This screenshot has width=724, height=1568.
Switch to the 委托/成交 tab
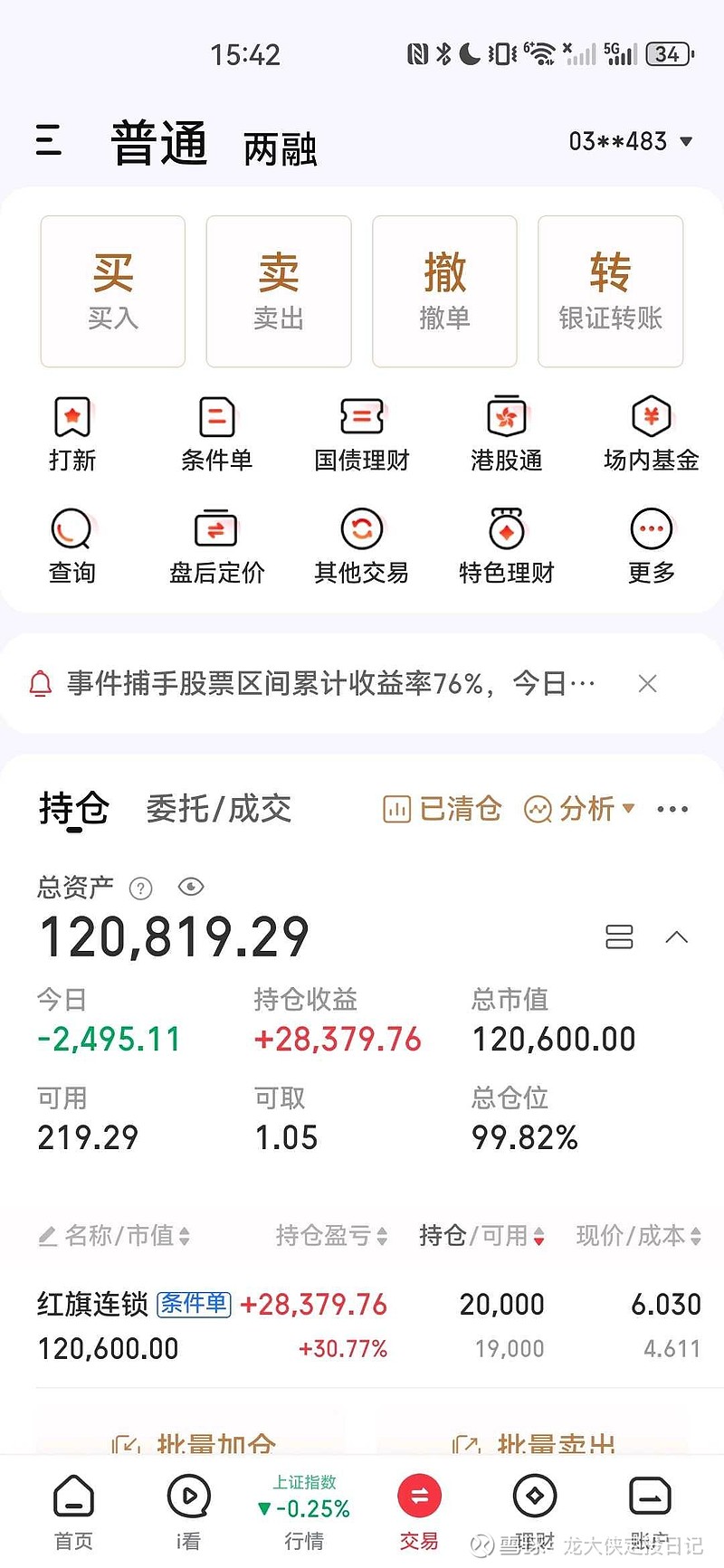(x=217, y=809)
